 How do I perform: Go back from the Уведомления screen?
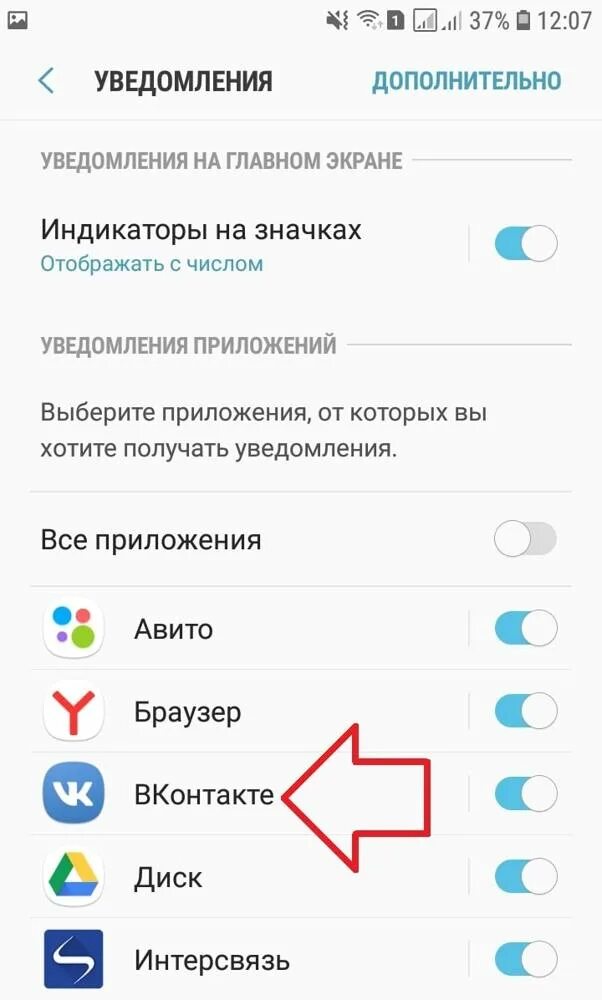(x=47, y=82)
